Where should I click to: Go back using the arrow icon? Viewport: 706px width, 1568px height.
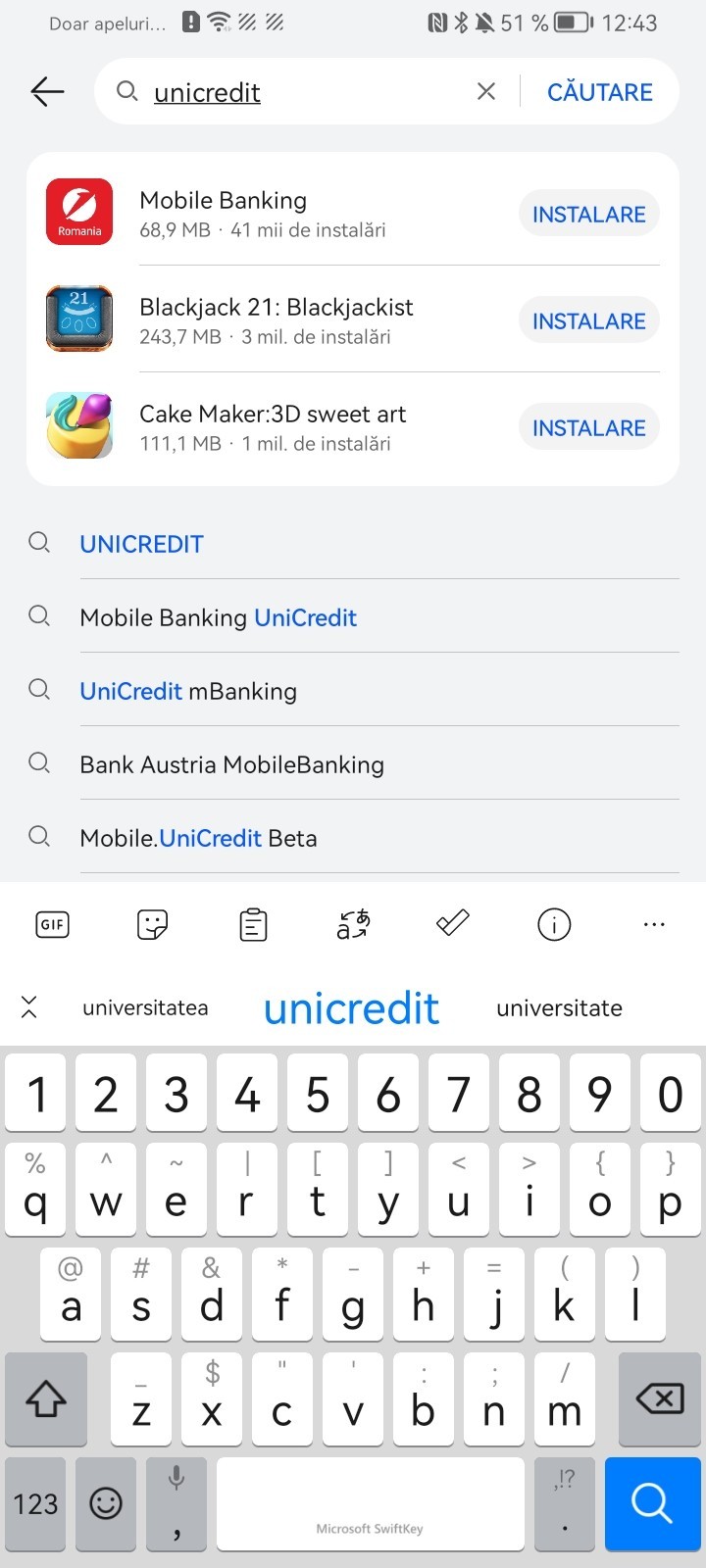pyautogui.click(x=47, y=92)
